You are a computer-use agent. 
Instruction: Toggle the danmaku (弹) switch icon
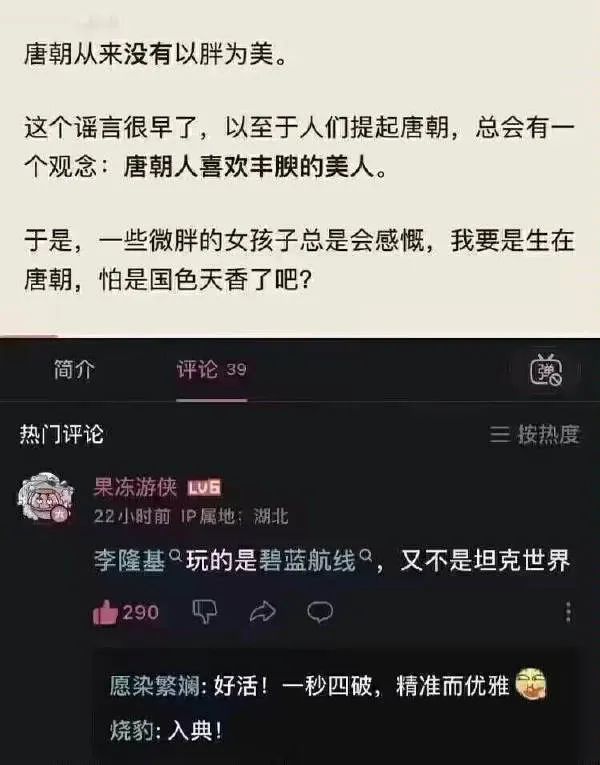click(x=545, y=371)
